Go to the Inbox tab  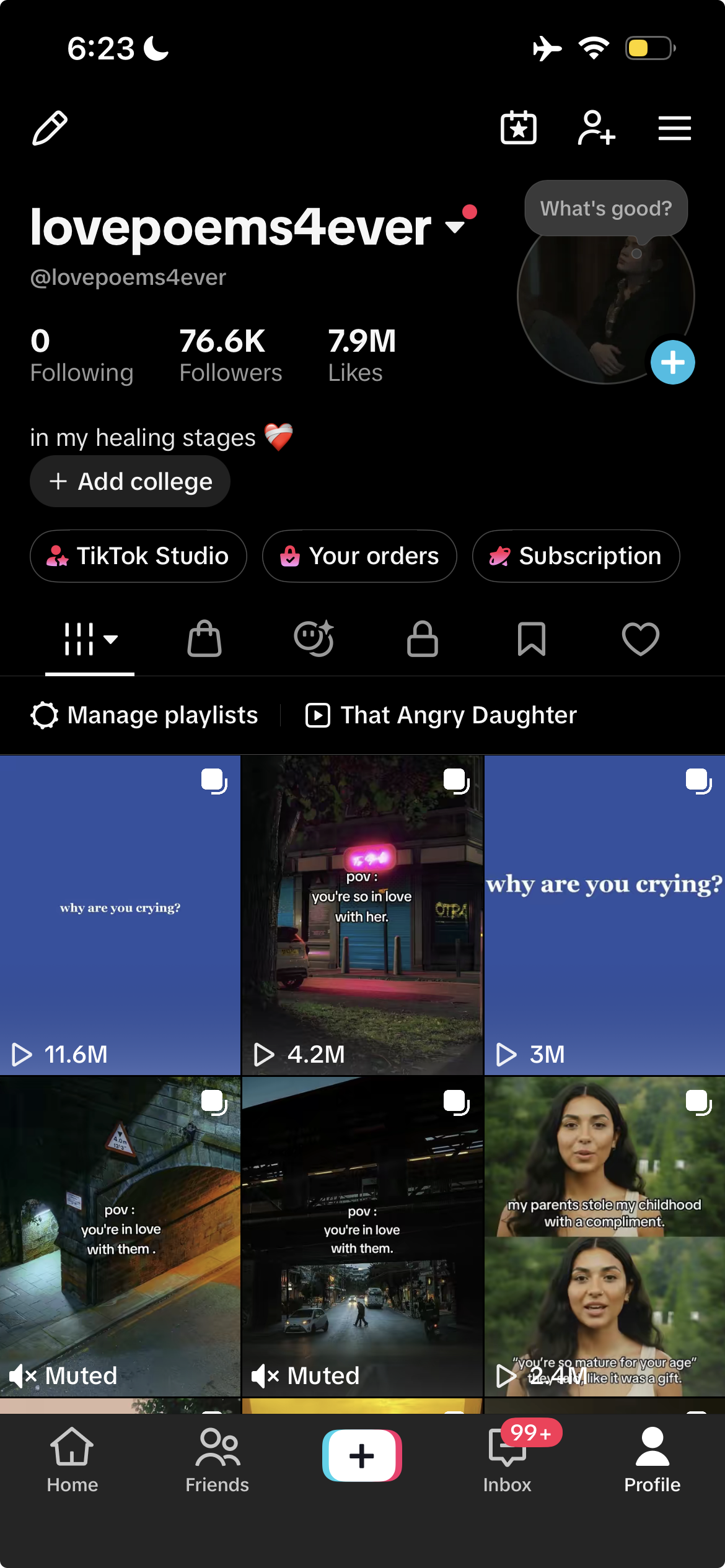tap(507, 1461)
